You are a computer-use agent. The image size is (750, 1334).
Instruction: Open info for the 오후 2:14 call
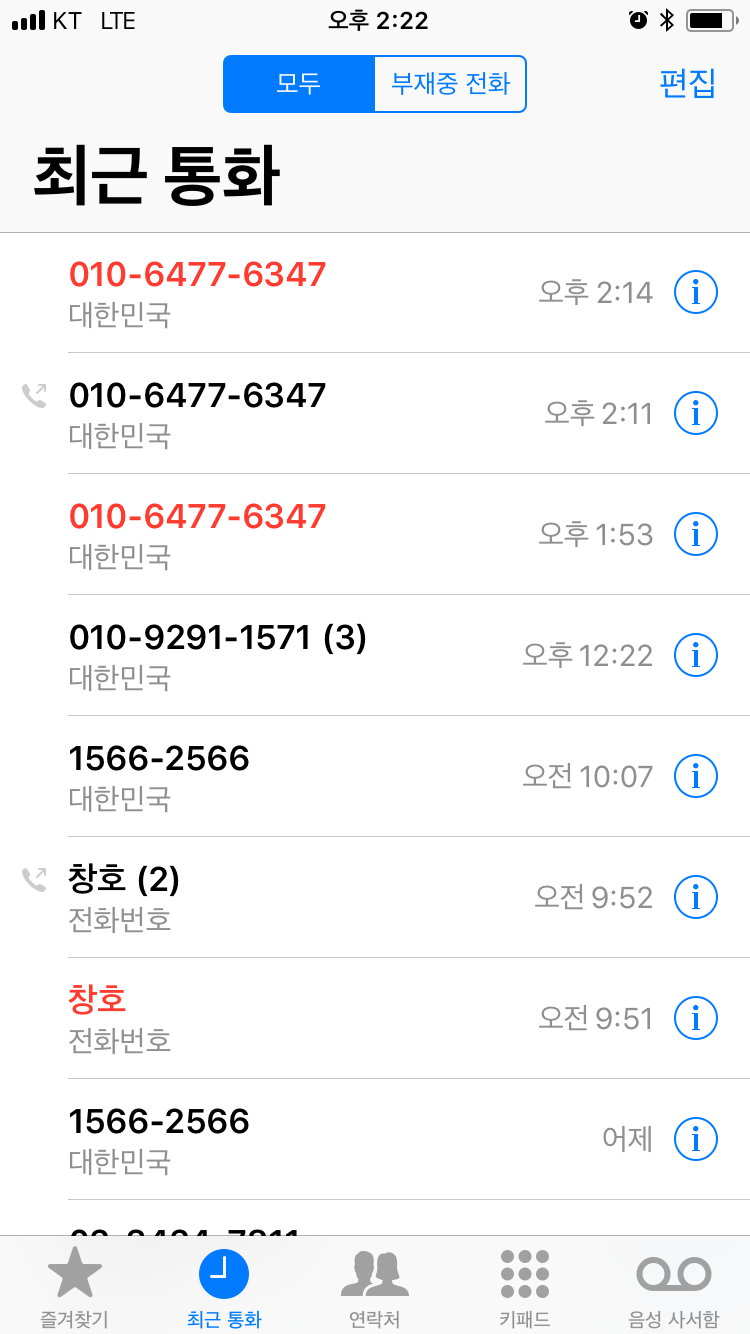[696, 293]
